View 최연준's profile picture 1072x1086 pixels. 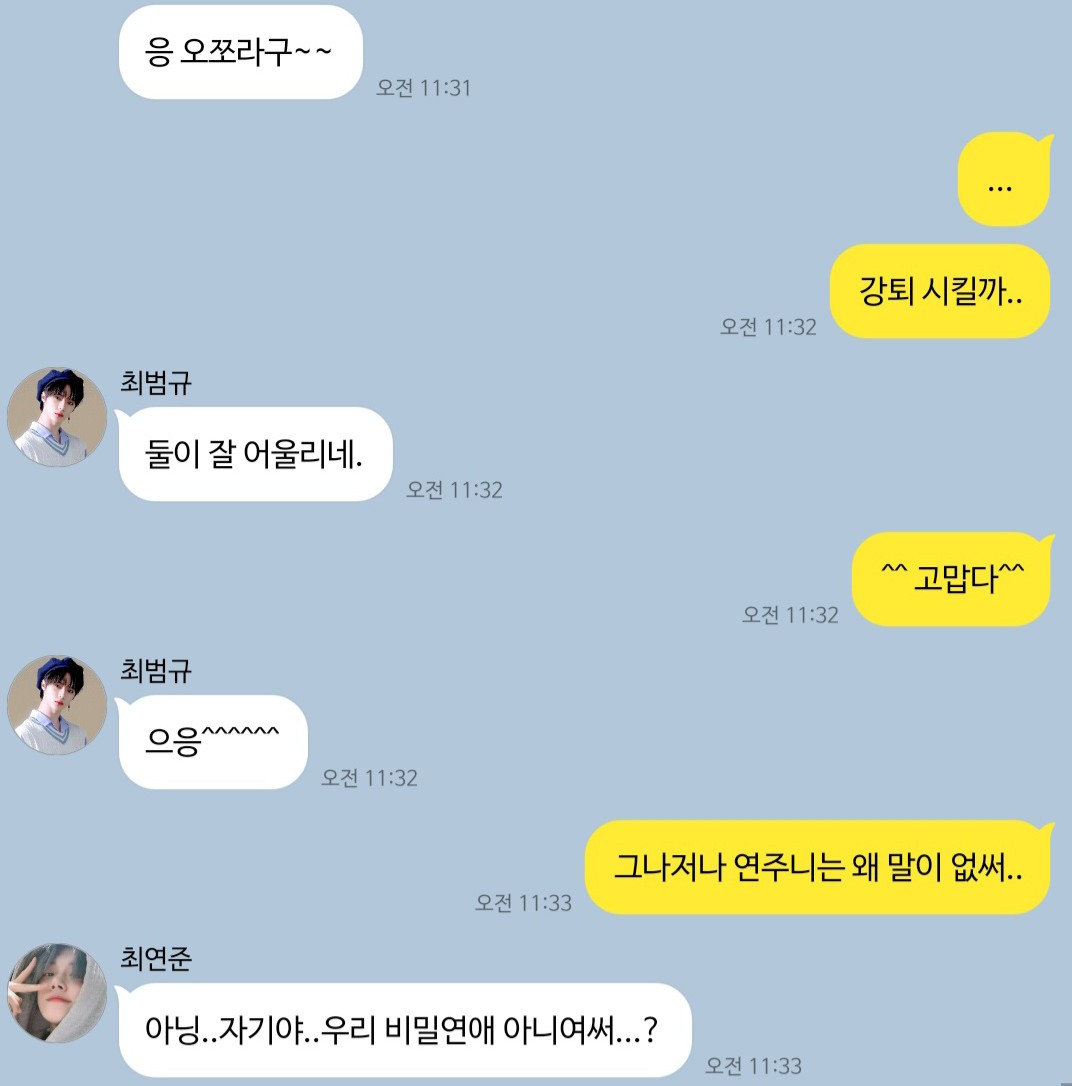pos(56,993)
